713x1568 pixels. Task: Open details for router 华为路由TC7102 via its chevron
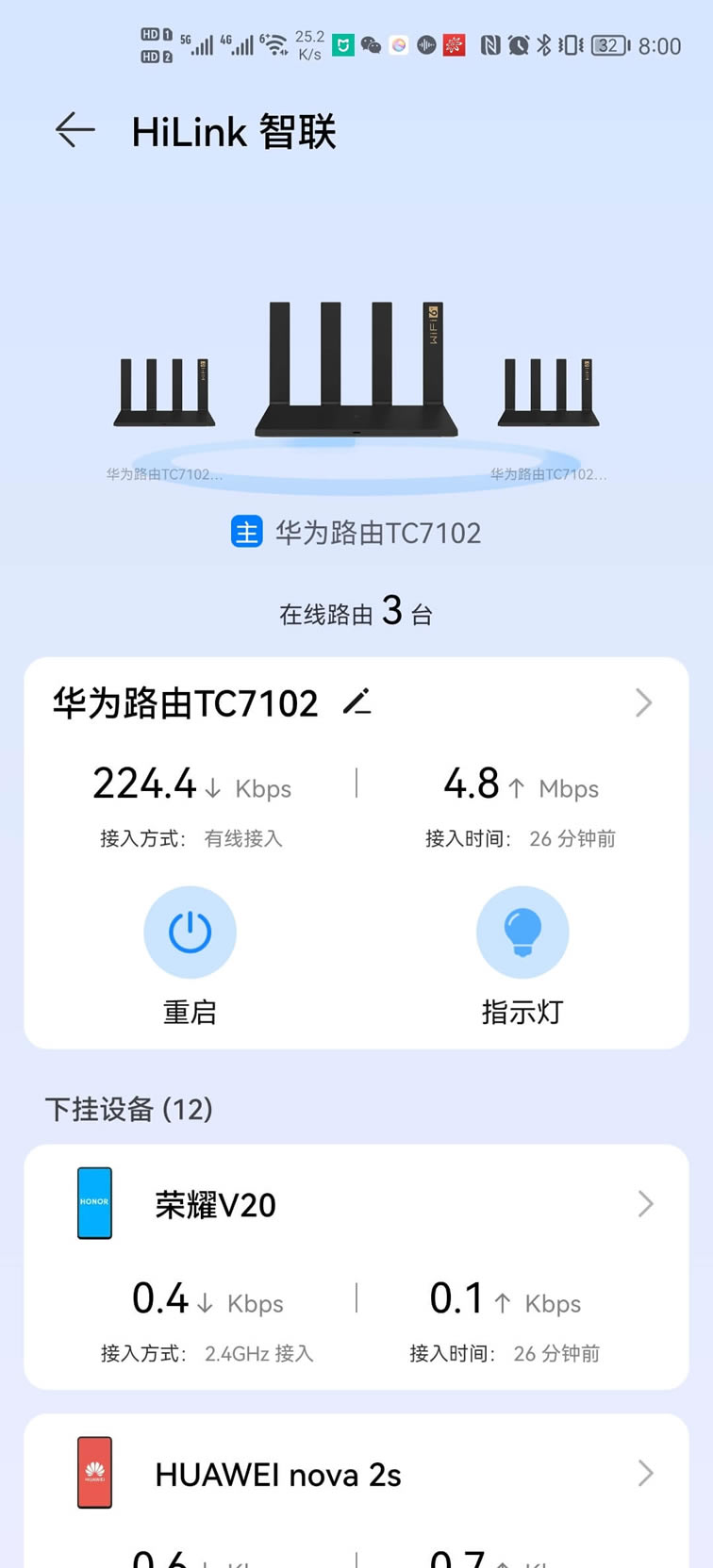tap(643, 701)
